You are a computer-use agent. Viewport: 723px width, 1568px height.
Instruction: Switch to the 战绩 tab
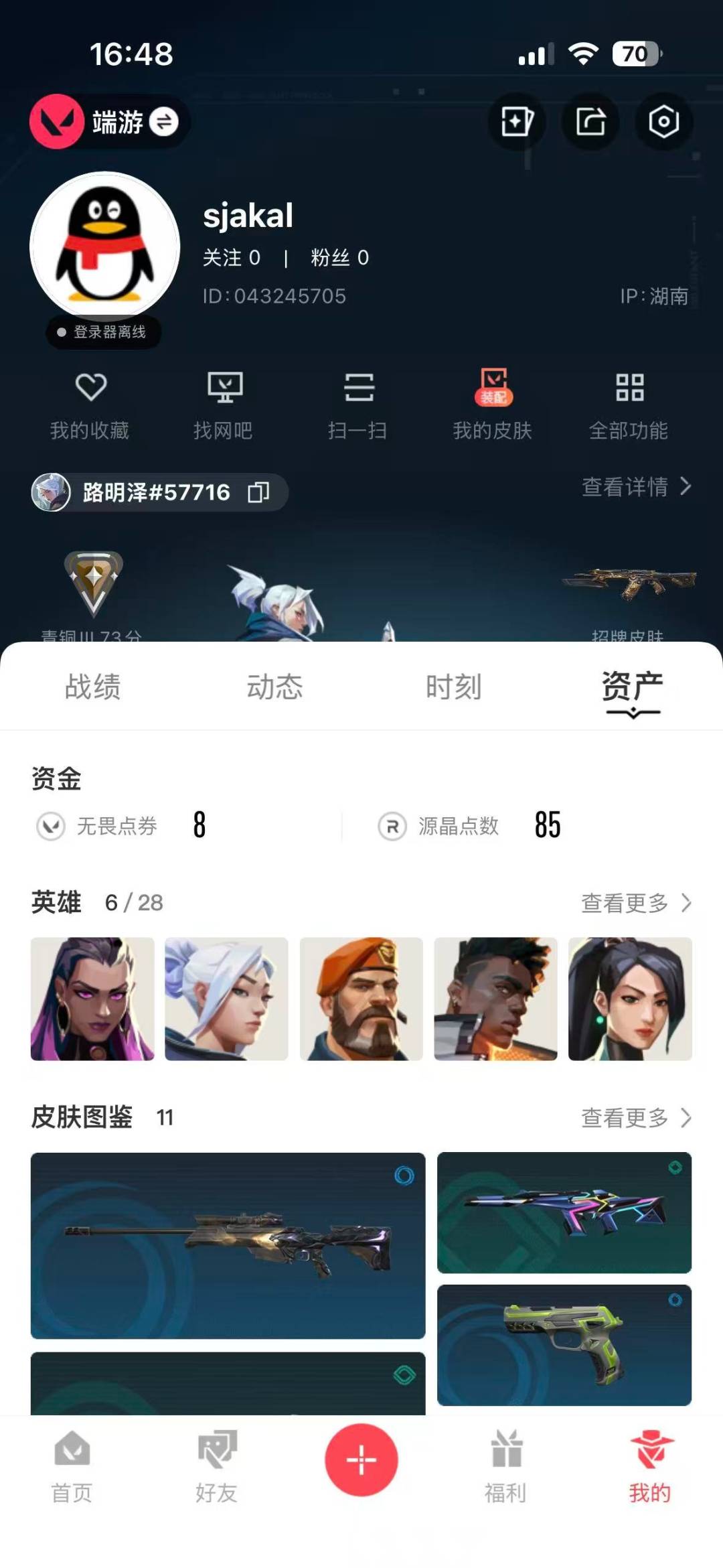click(x=92, y=687)
